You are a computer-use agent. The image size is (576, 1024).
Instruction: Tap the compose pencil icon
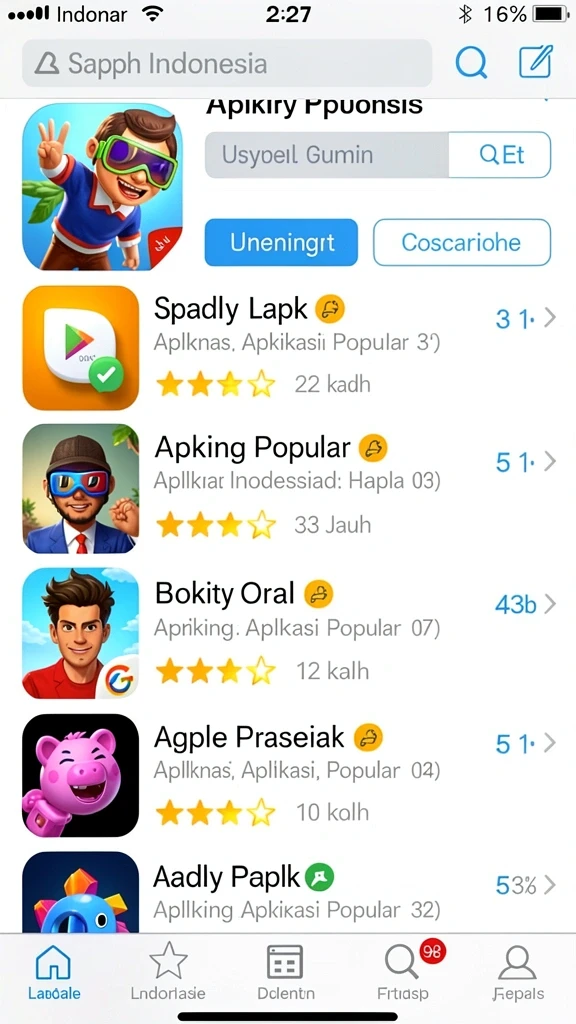click(536, 62)
